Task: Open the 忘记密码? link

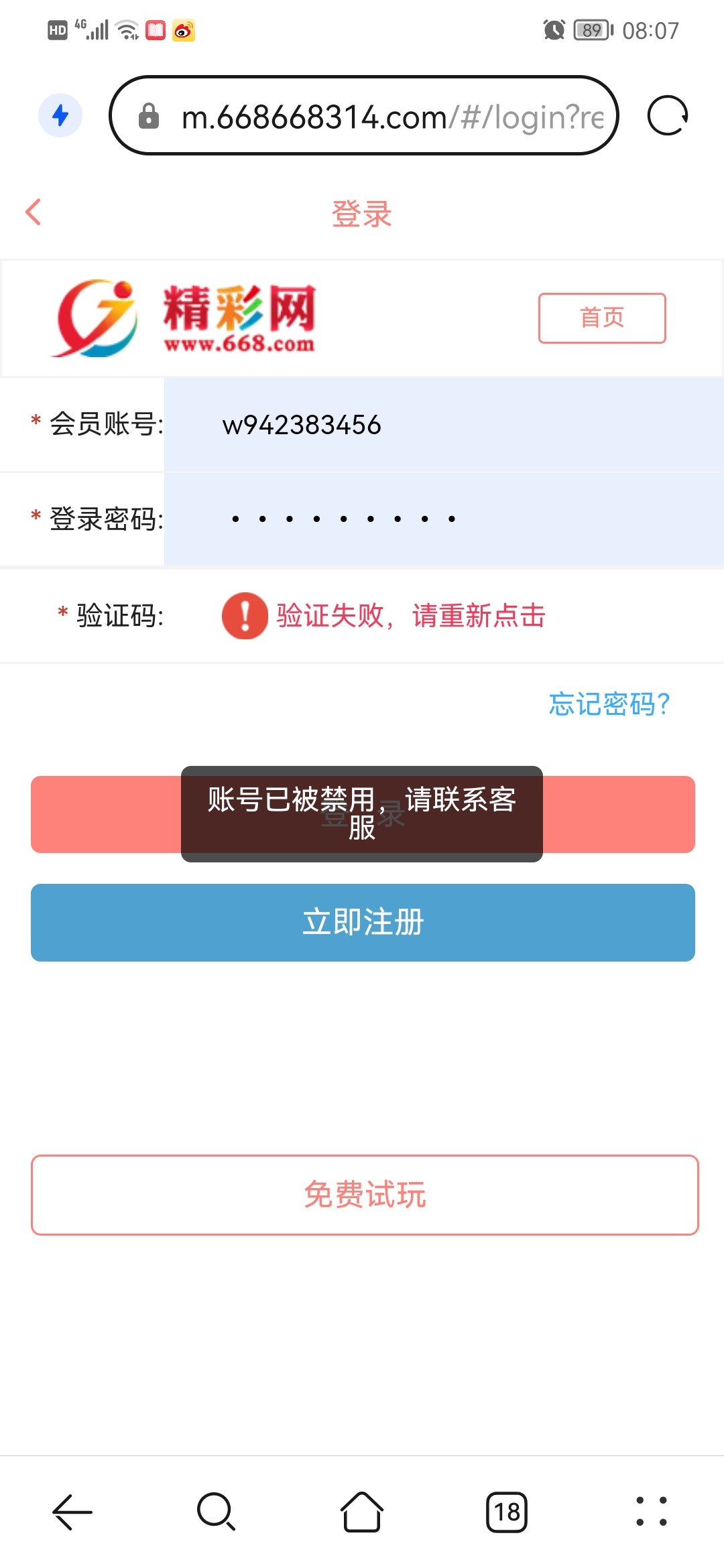Action: pyautogui.click(x=609, y=704)
